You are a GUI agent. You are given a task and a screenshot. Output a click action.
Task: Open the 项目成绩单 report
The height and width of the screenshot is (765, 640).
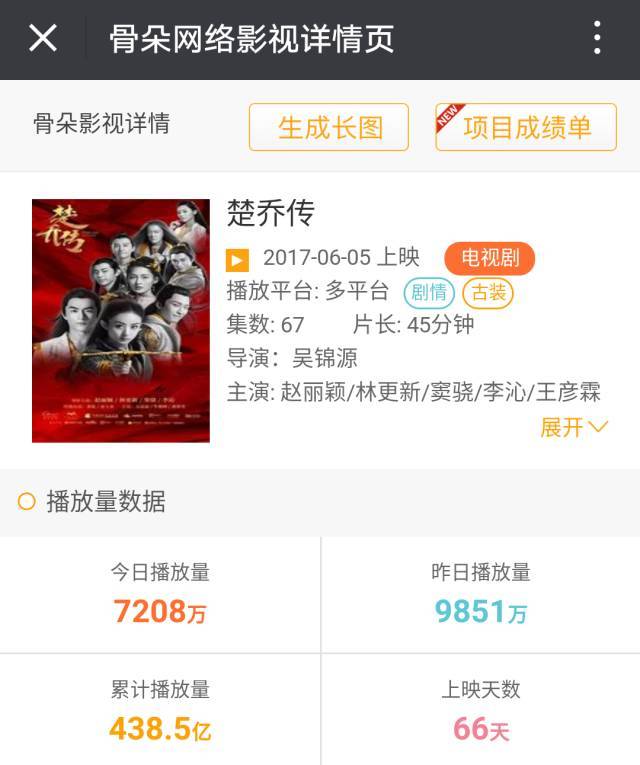tap(526, 128)
